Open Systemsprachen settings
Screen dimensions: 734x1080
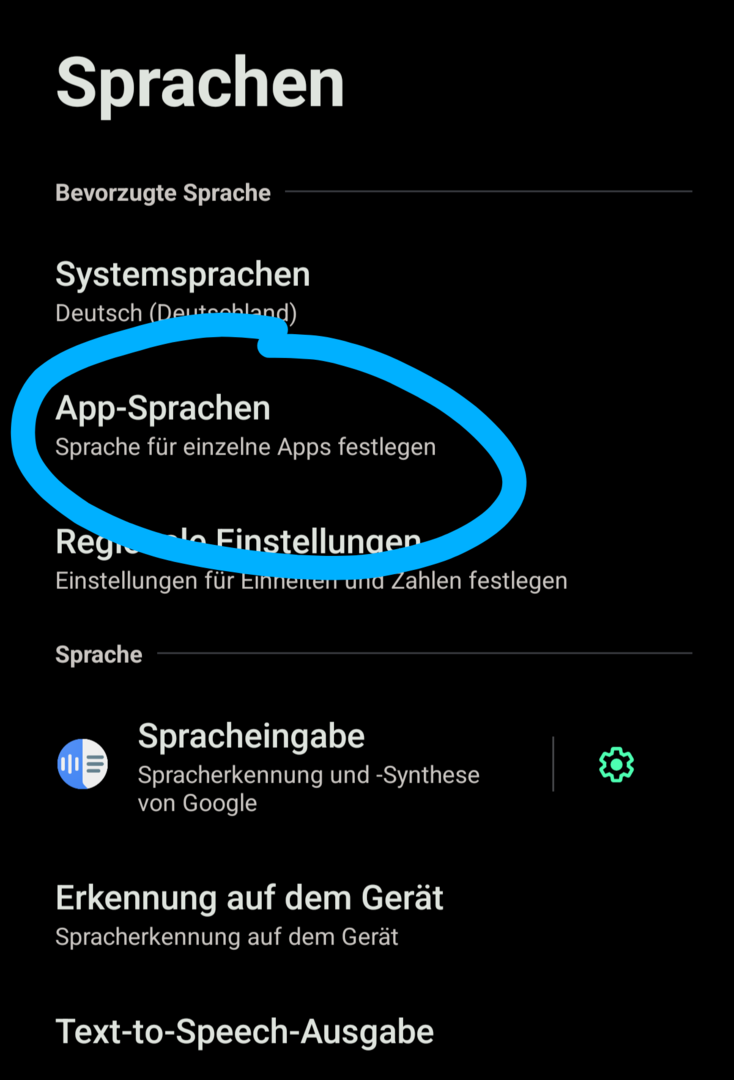tap(183, 290)
